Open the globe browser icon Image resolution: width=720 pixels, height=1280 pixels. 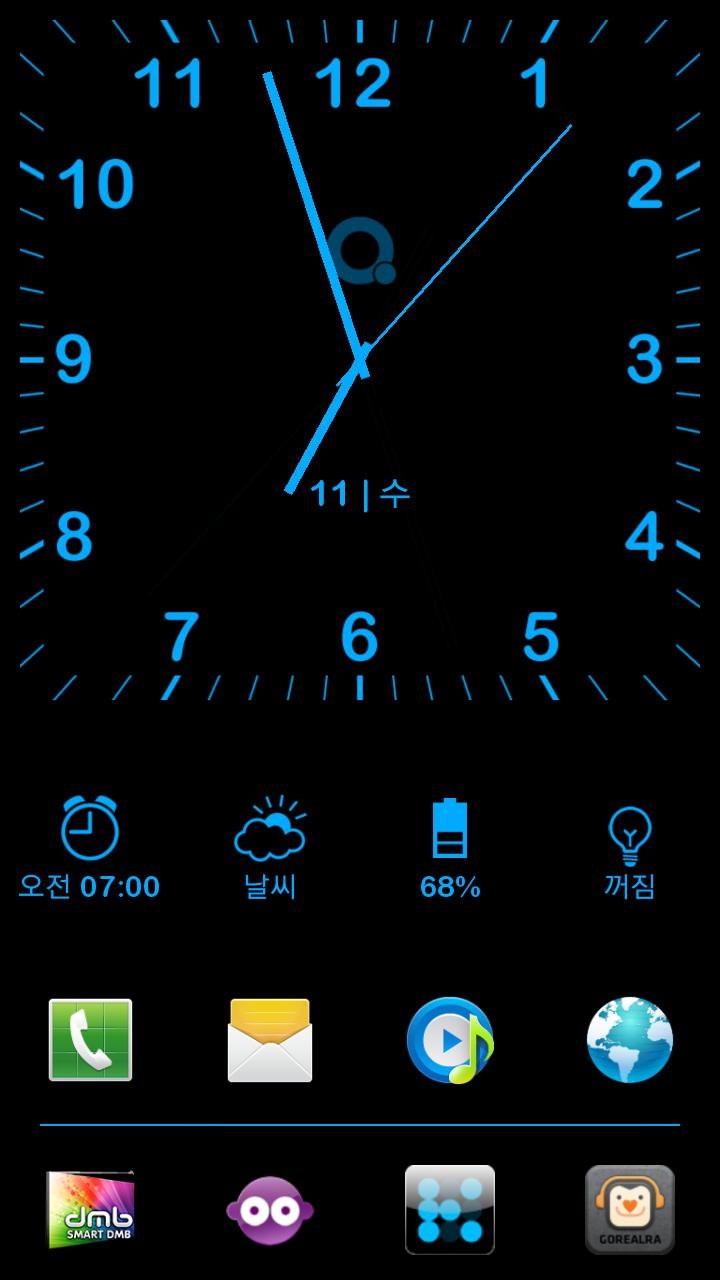tap(629, 1040)
